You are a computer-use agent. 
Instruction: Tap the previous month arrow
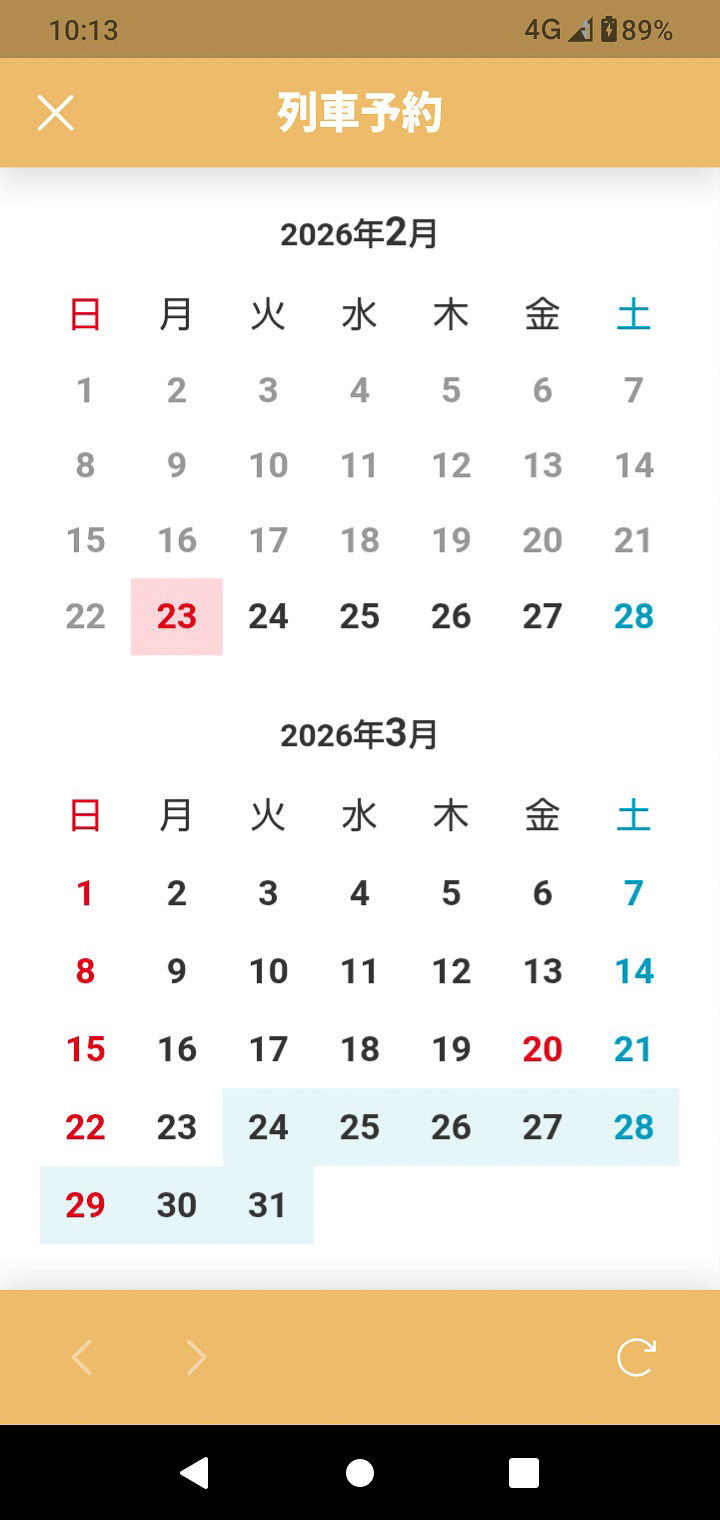(x=81, y=1357)
